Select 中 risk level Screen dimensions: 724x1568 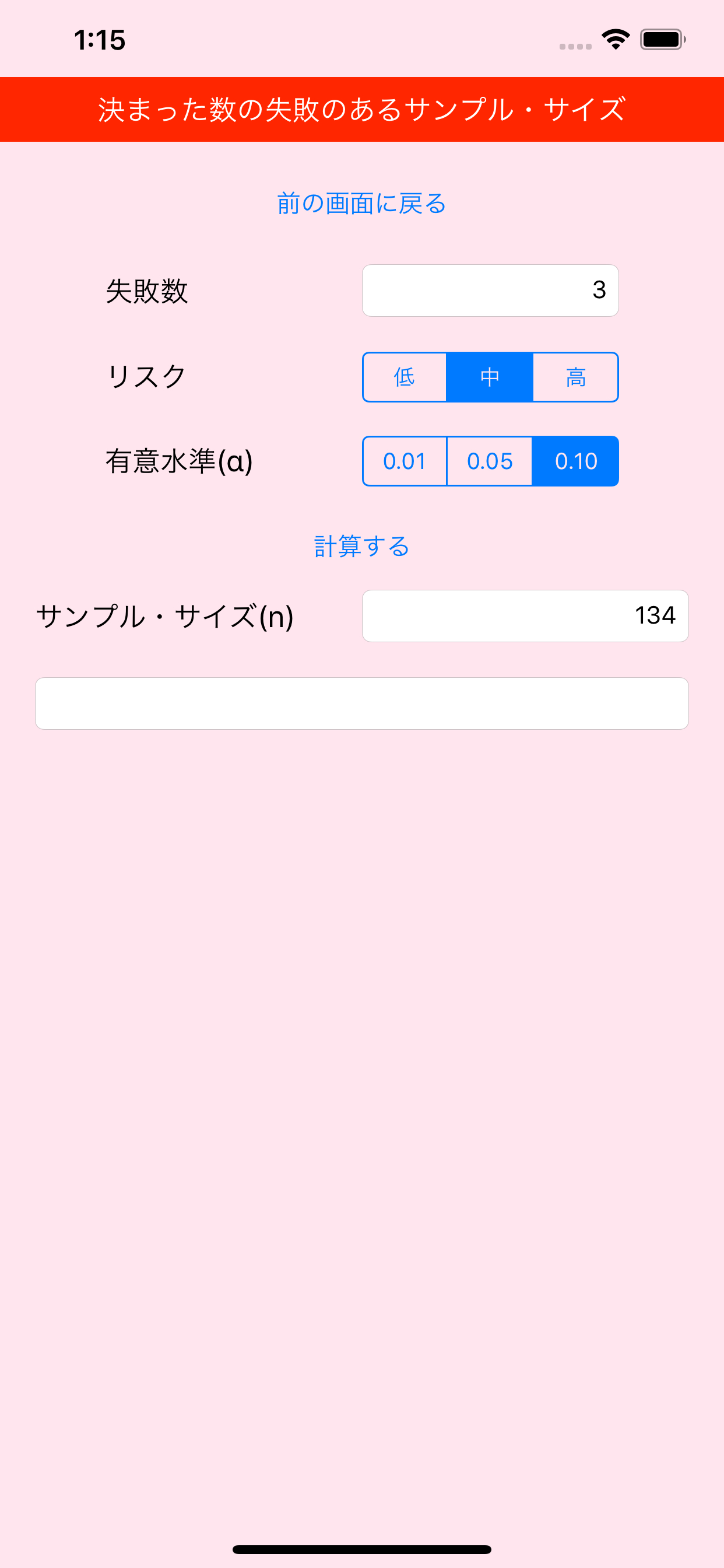(490, 377)
